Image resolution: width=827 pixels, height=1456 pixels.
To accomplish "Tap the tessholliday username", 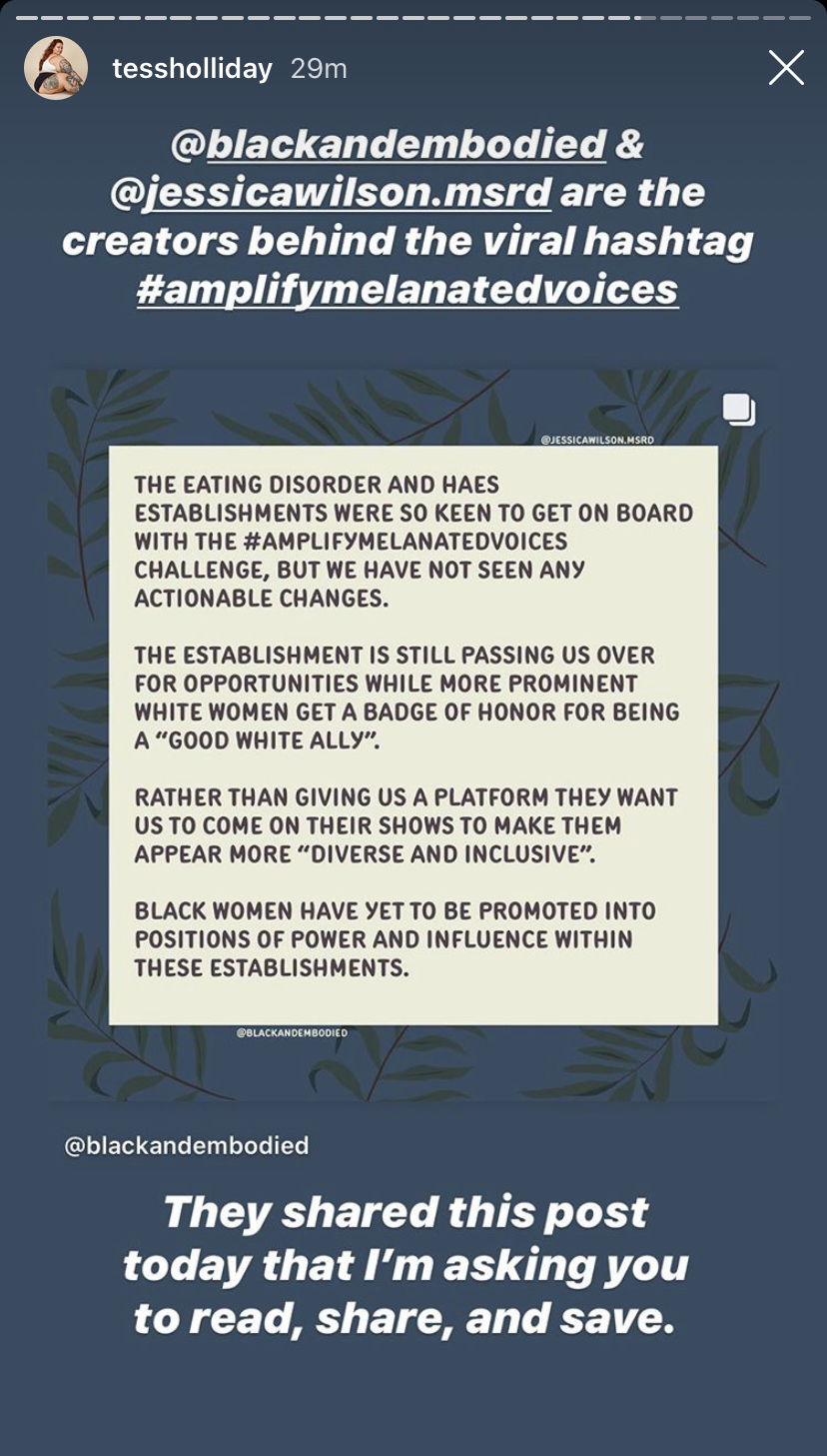I will point(193,68).
